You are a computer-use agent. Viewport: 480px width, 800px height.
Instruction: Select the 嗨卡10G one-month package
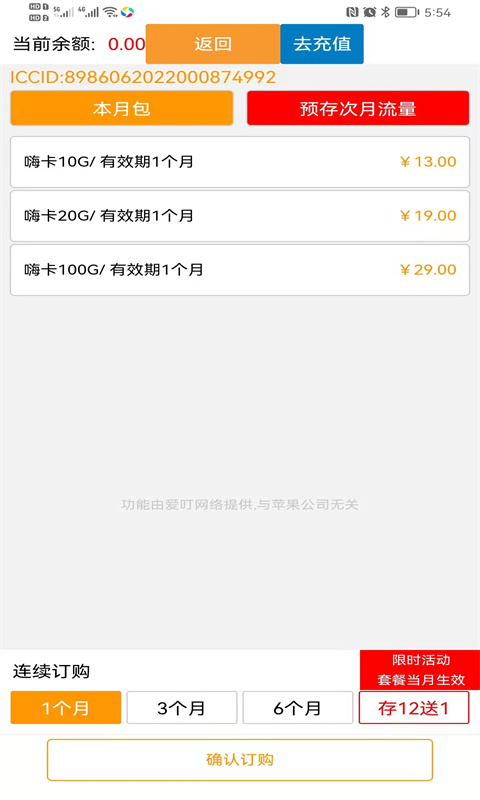tap(240, 162)
